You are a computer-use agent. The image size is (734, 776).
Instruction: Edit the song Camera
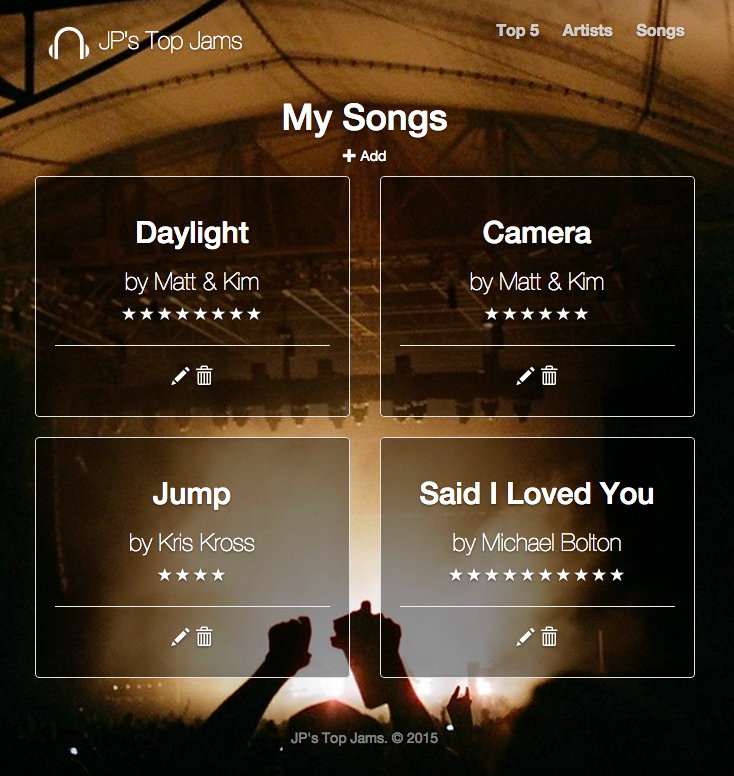(x=525, y=376)
